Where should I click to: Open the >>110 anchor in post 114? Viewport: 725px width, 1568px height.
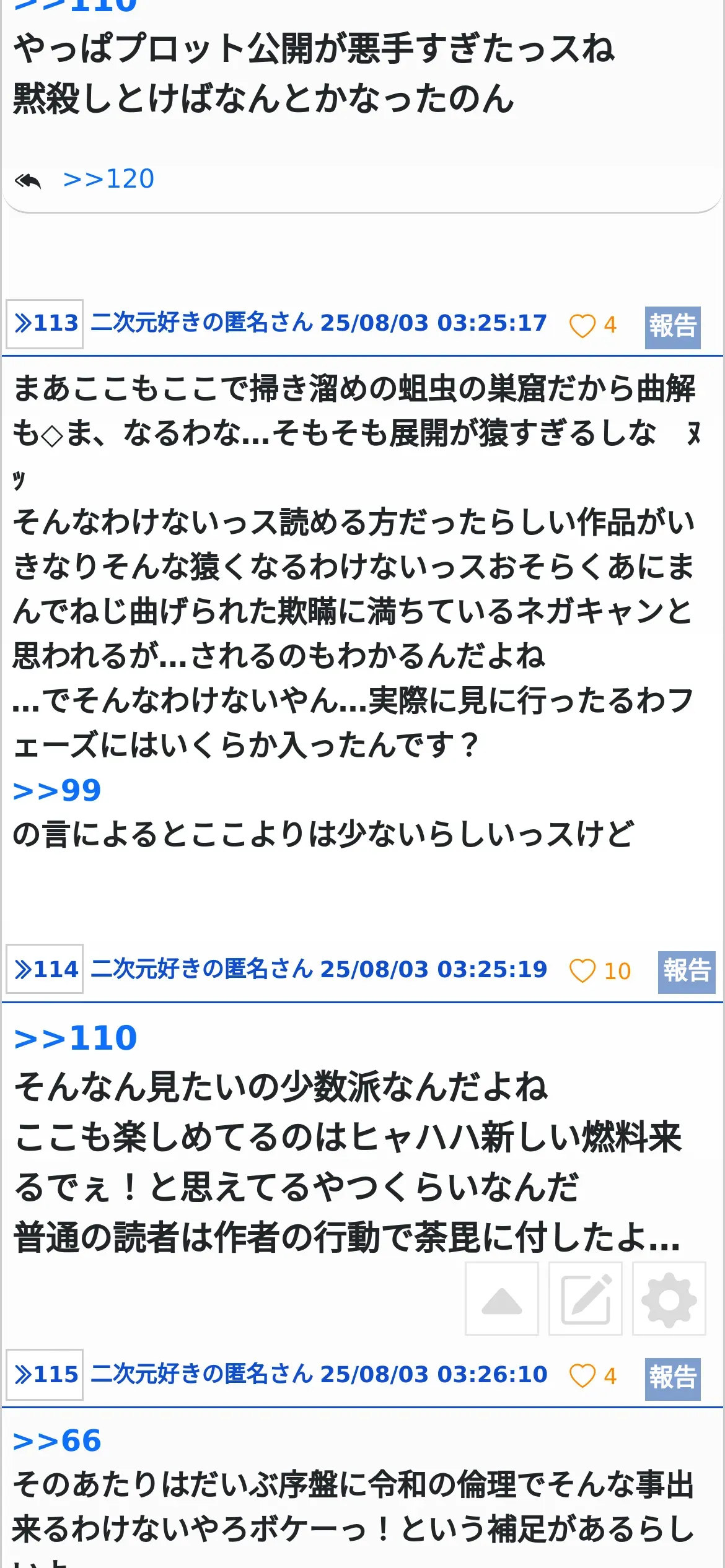[x=76, y=1039]
